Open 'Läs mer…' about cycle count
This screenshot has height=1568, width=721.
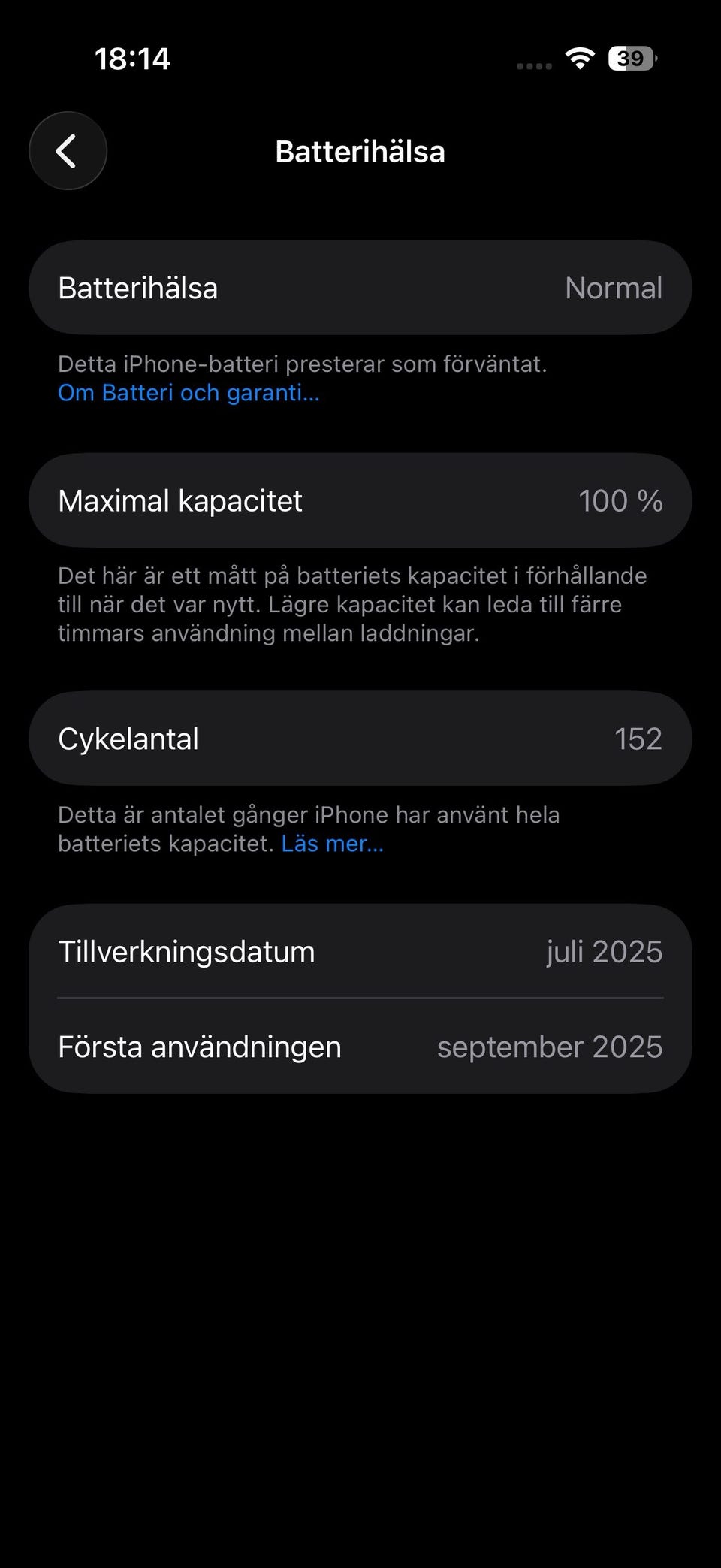(x=333, y=844)
